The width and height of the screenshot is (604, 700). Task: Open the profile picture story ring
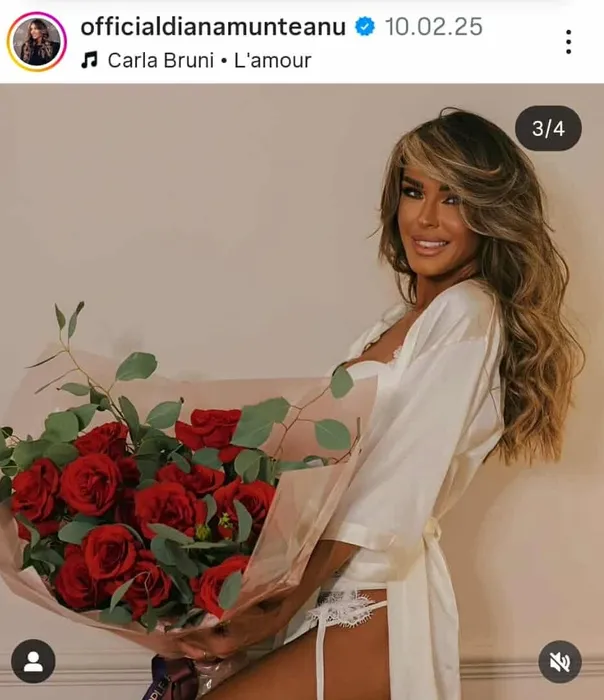click(x=37, y=42)
